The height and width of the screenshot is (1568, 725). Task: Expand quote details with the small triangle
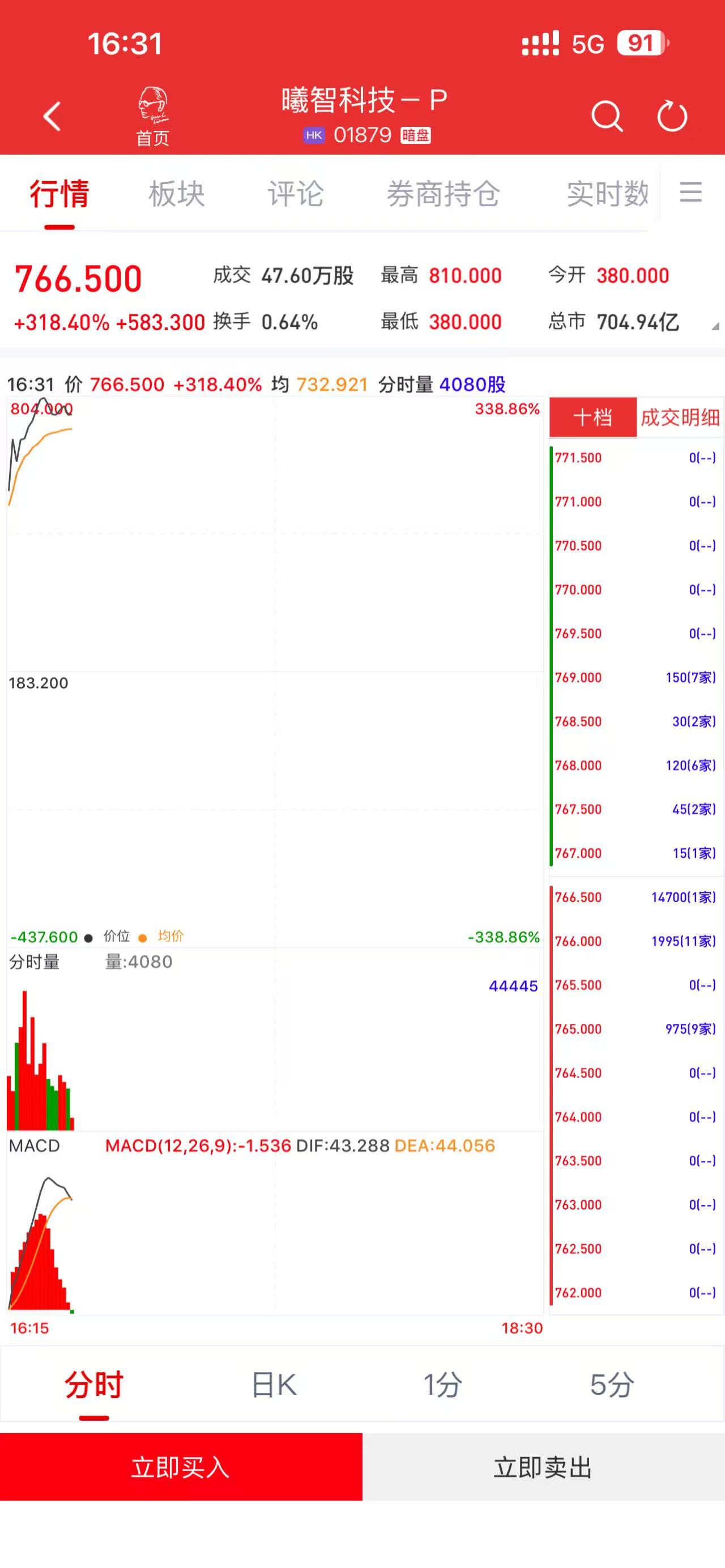(x=715, y=327)
